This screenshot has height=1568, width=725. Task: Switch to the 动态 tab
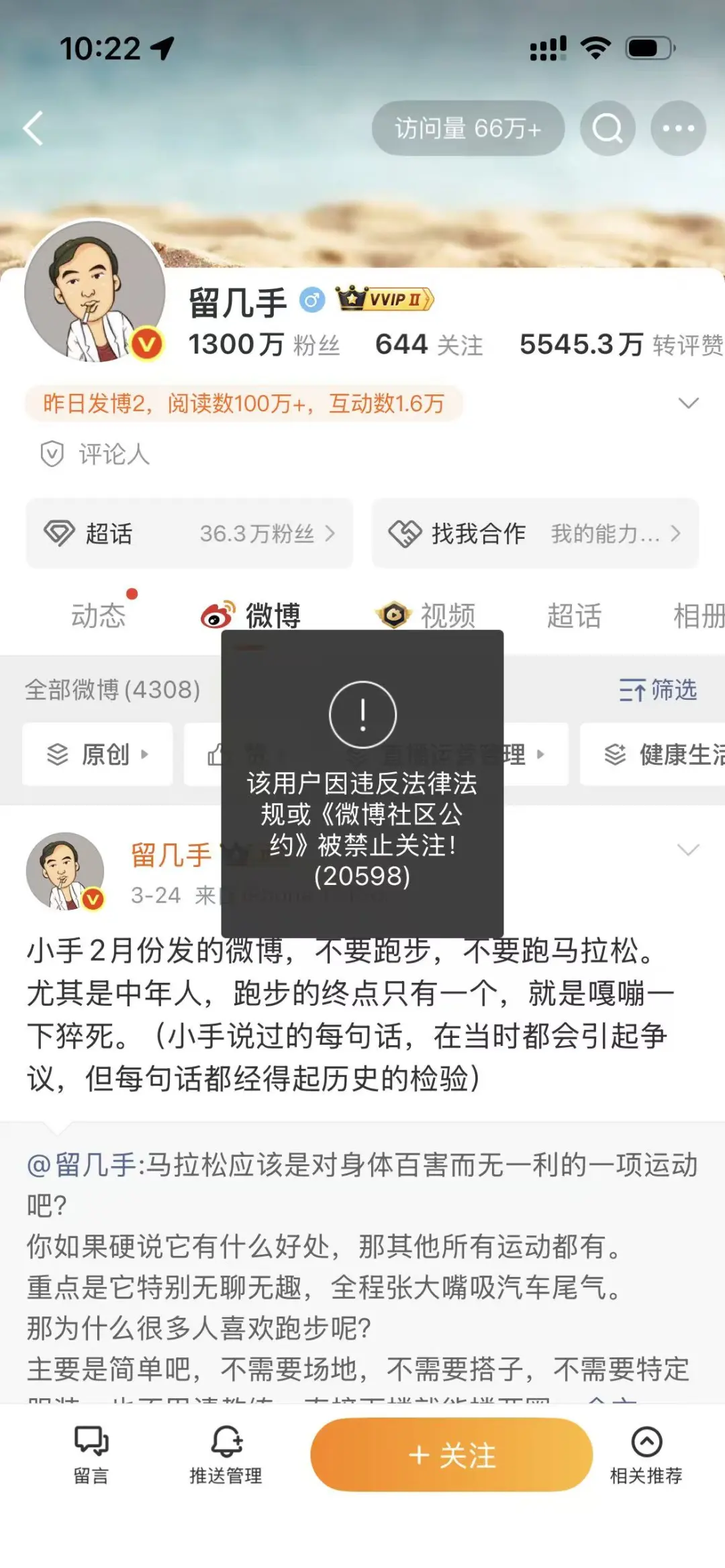99,615
